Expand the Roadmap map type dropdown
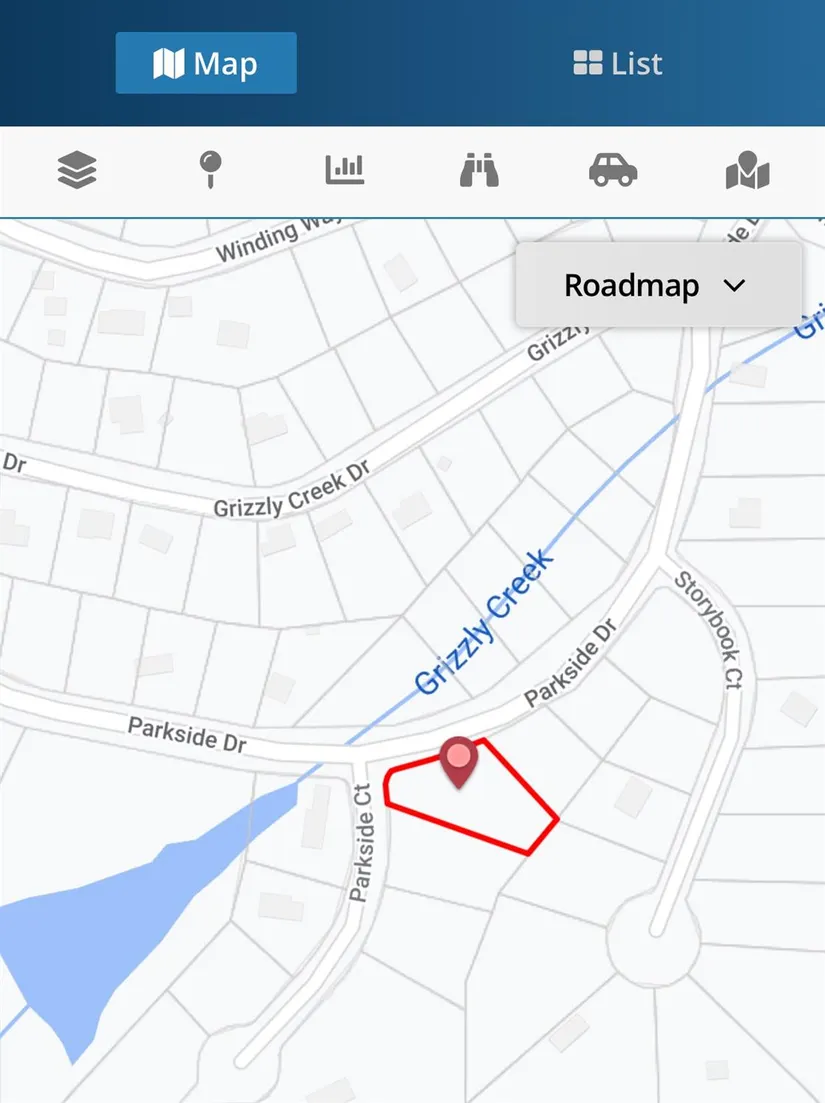The height and width of the screenshot is (1103, 825). coord(658,285)
